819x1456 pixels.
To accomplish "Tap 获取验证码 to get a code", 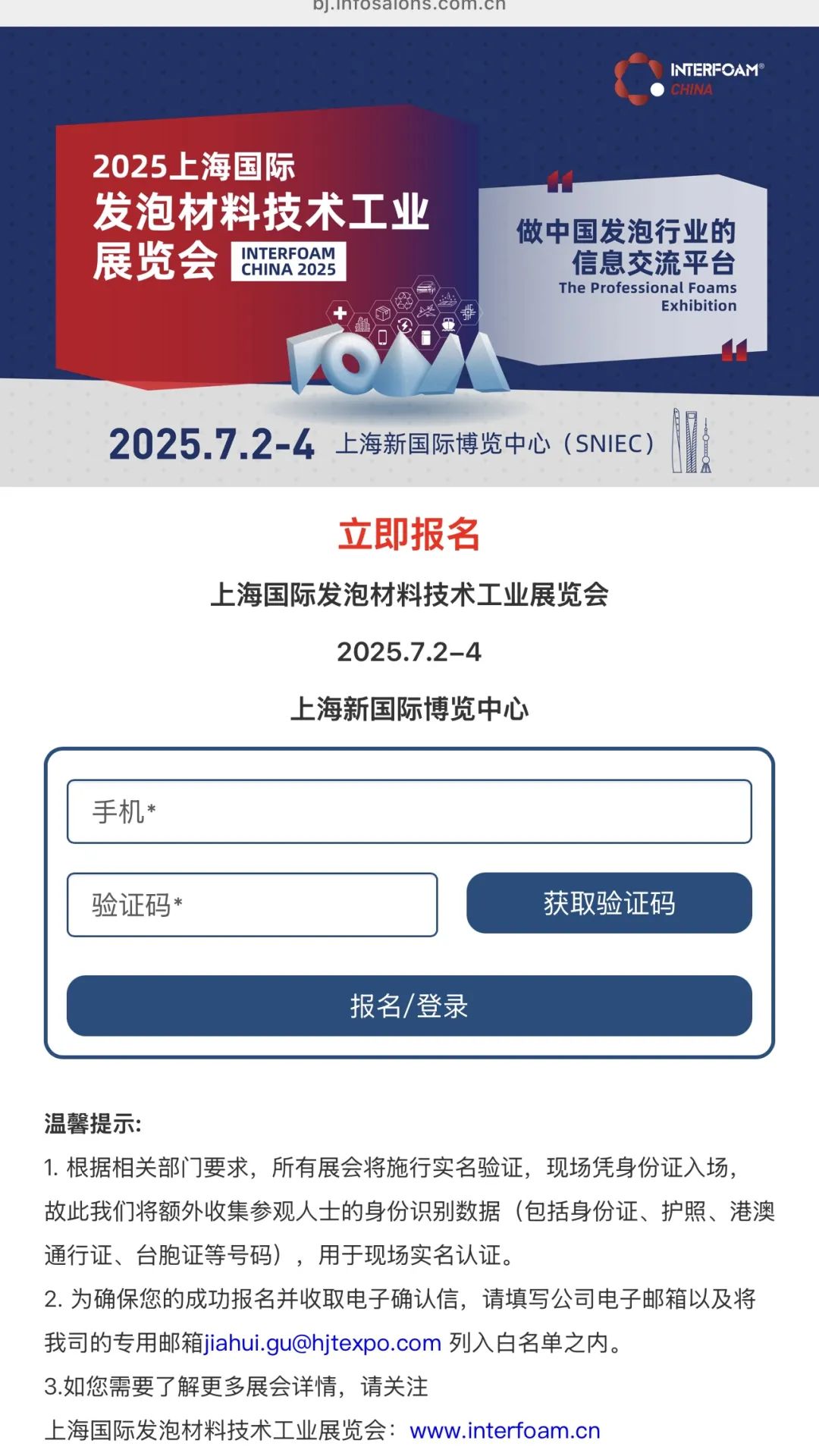I will 609,903.
